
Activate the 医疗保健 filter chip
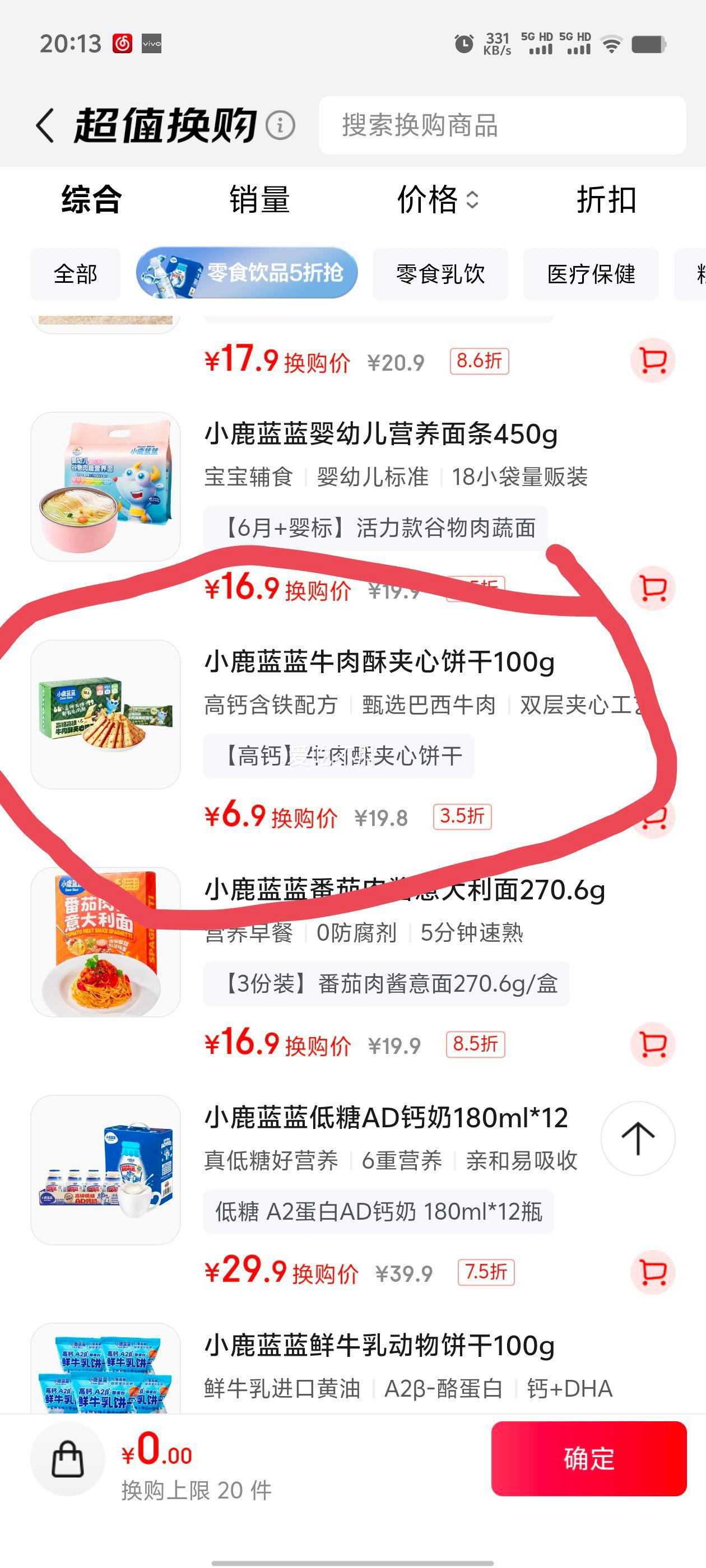coord(590,275)
